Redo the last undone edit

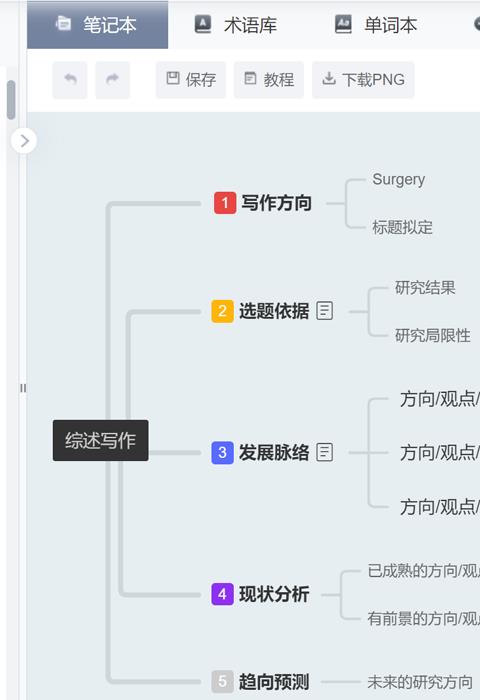113,80
